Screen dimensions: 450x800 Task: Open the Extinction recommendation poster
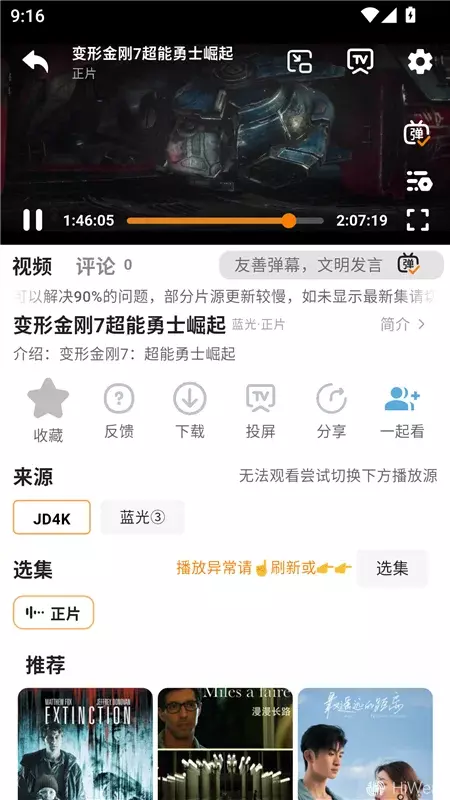(85, 744)
